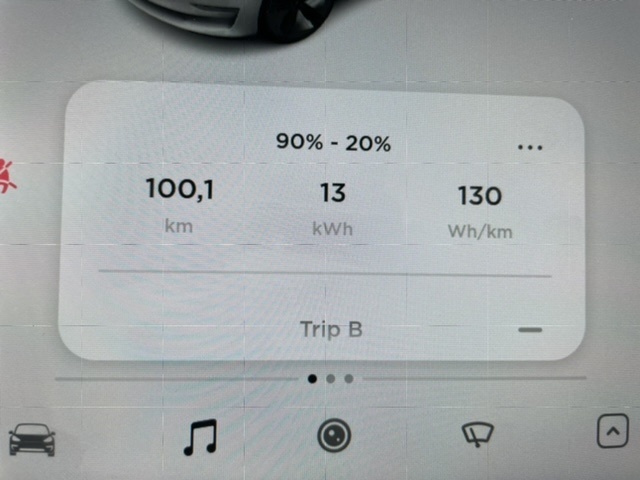The image size is (640, 480).
Task: Open the dashcam camera icon
Action: (333, 436)
